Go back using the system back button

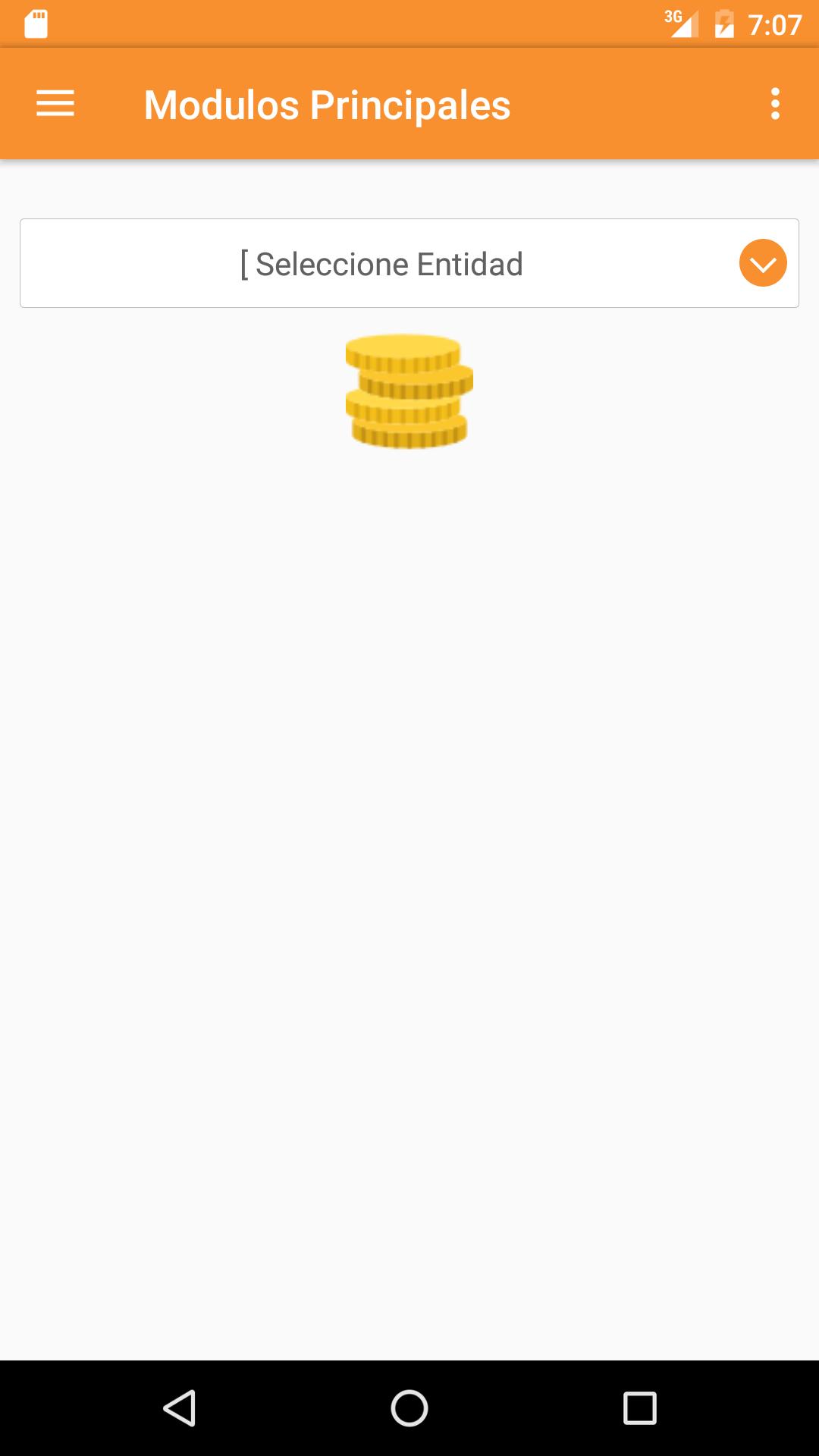tap(180, 1408)
